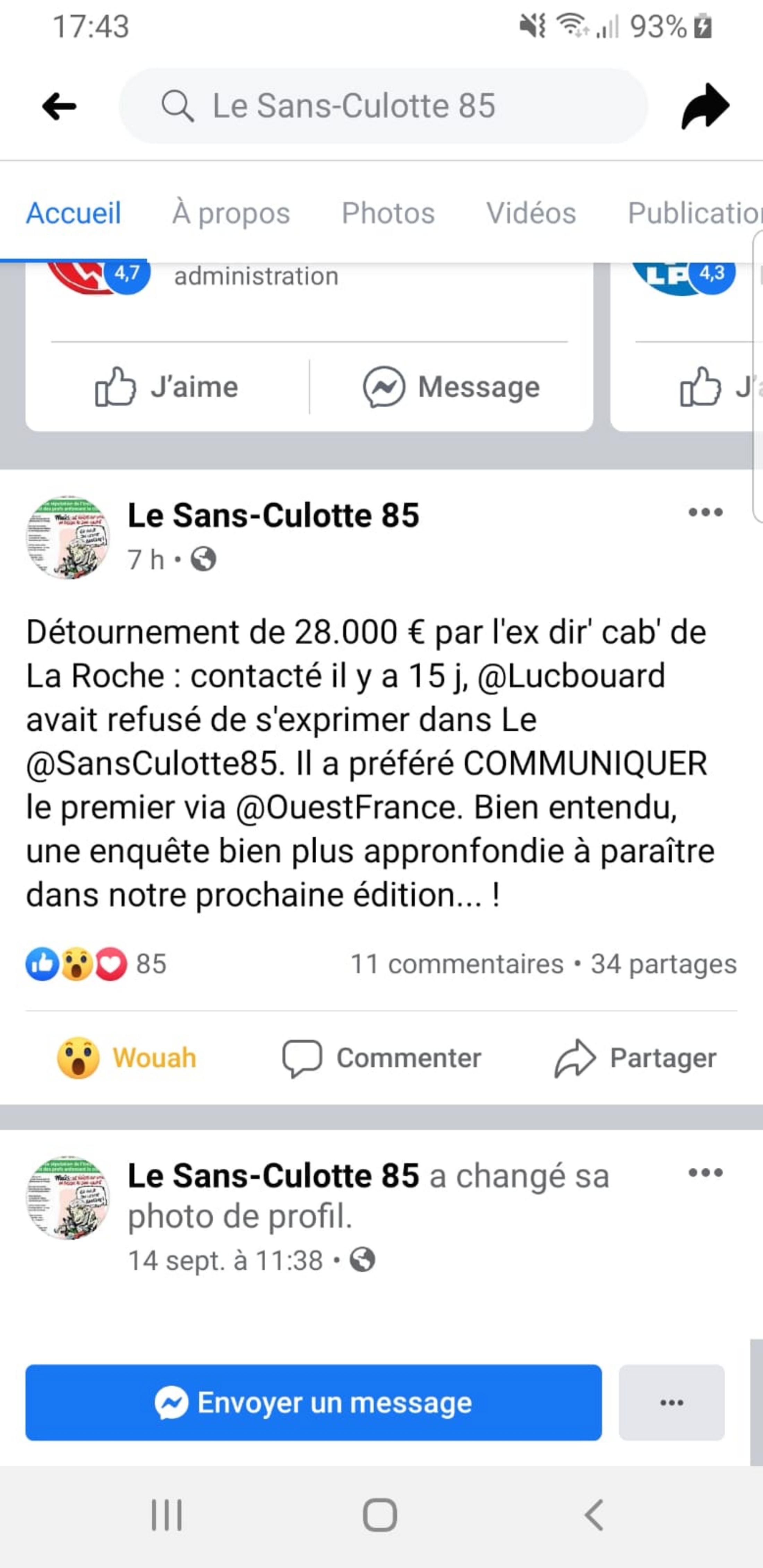Select the Accueil tab
Viewport: 763px width, 1568px height.
pos(73,213)
